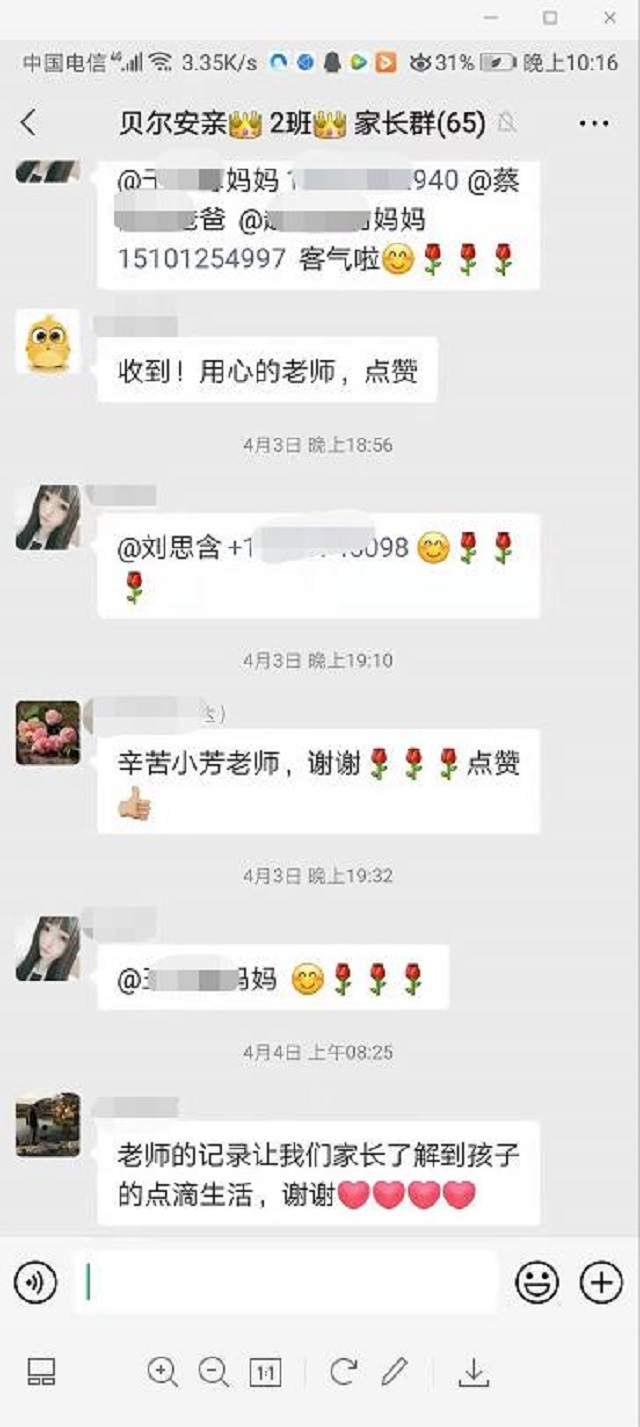Edit the image with the pencil
Viewport: 640px width, 1427px height.
[x=395, y=1372]
